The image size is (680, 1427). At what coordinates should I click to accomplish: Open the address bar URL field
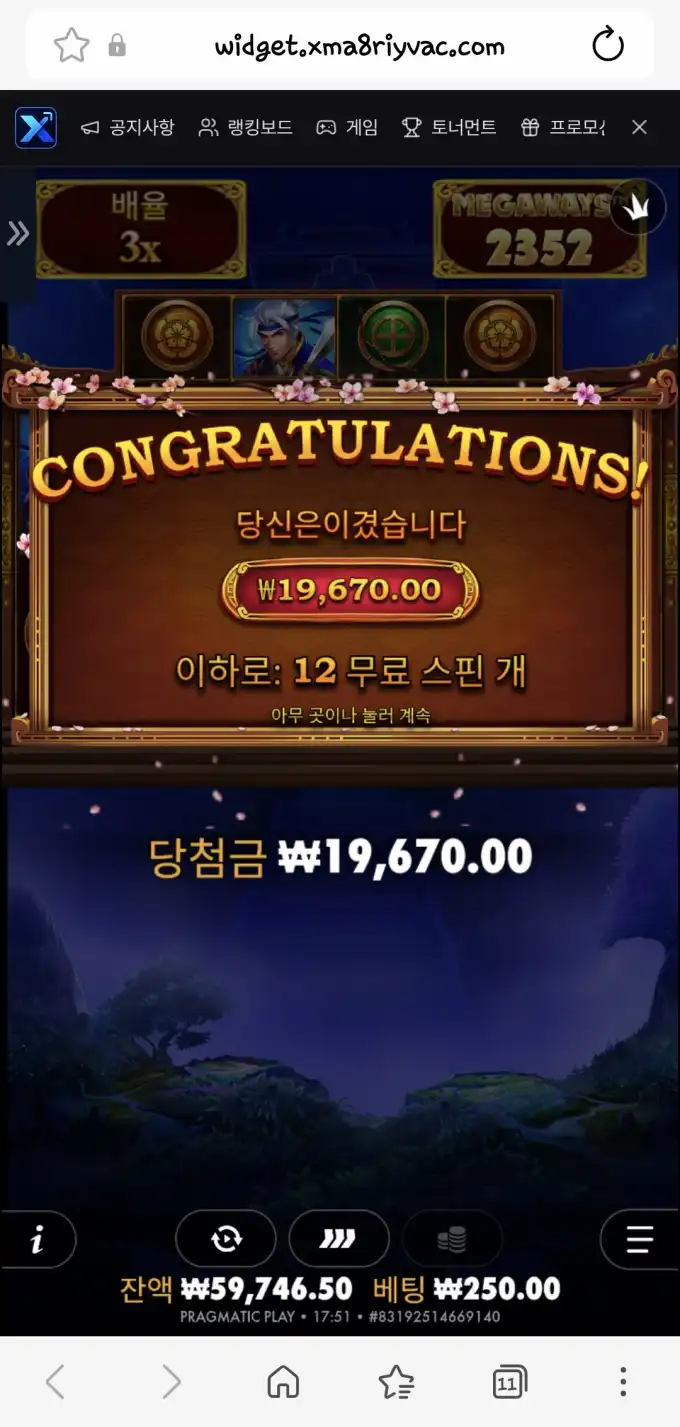click(359, 46)
